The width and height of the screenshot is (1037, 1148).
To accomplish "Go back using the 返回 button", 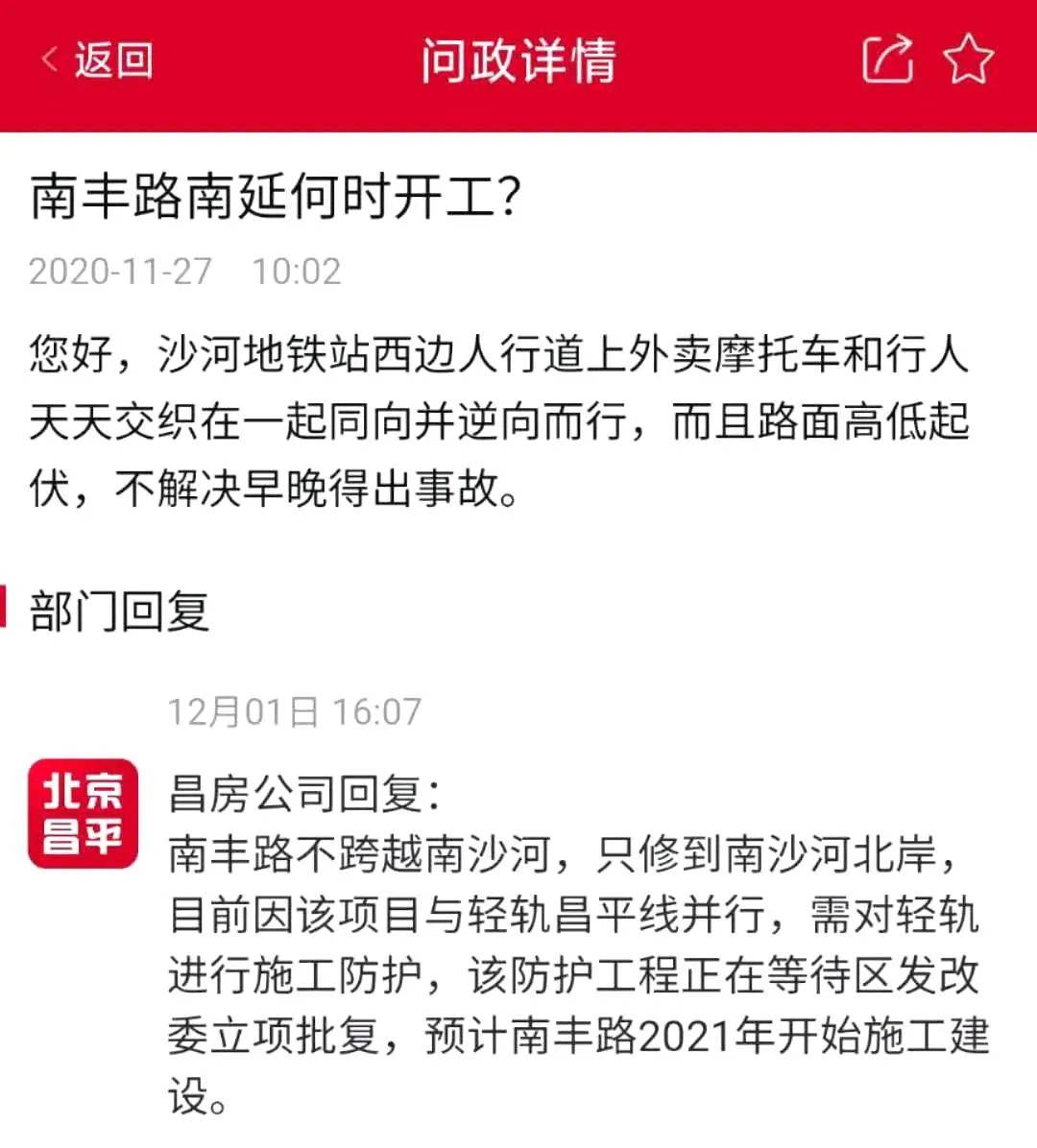I will coord(97,60).
